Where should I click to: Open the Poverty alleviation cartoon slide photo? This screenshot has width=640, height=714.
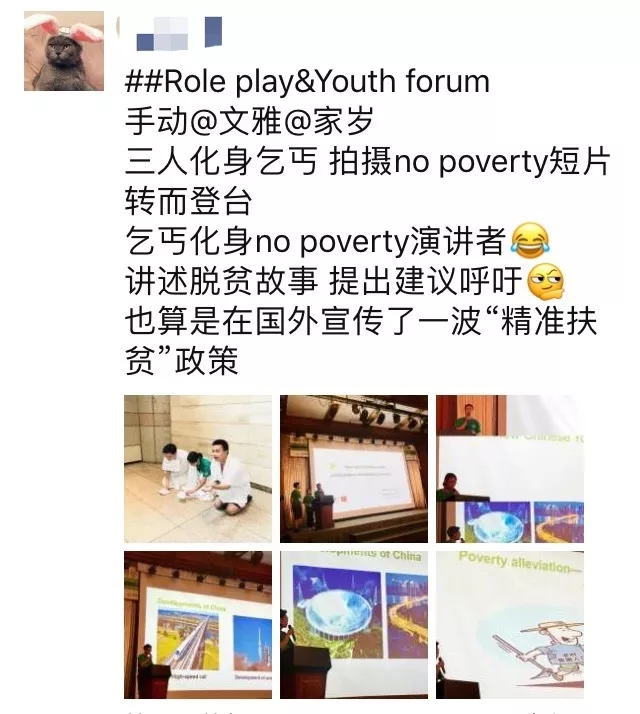click(x=510, y=623)
